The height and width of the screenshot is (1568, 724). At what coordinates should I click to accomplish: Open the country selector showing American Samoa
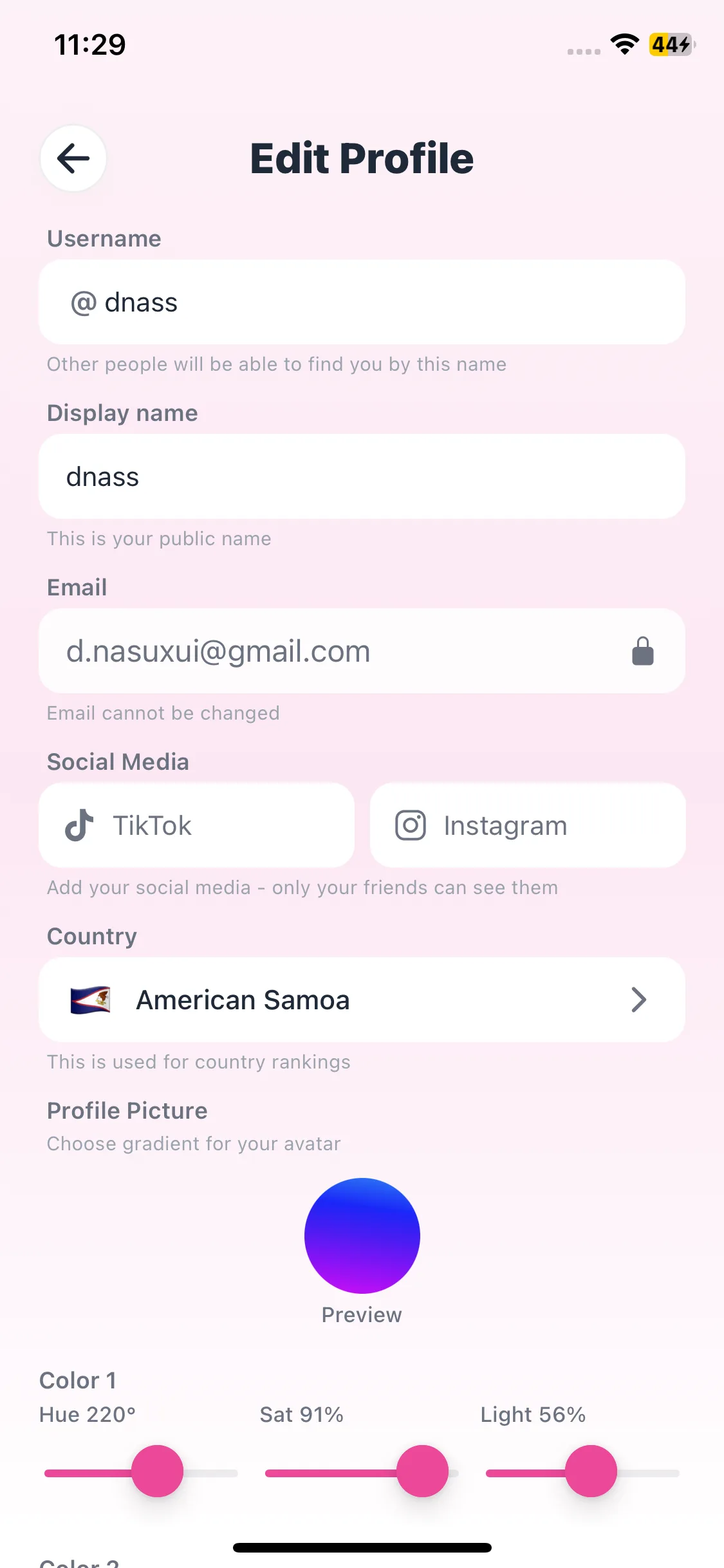click(x=362, y=1000)
